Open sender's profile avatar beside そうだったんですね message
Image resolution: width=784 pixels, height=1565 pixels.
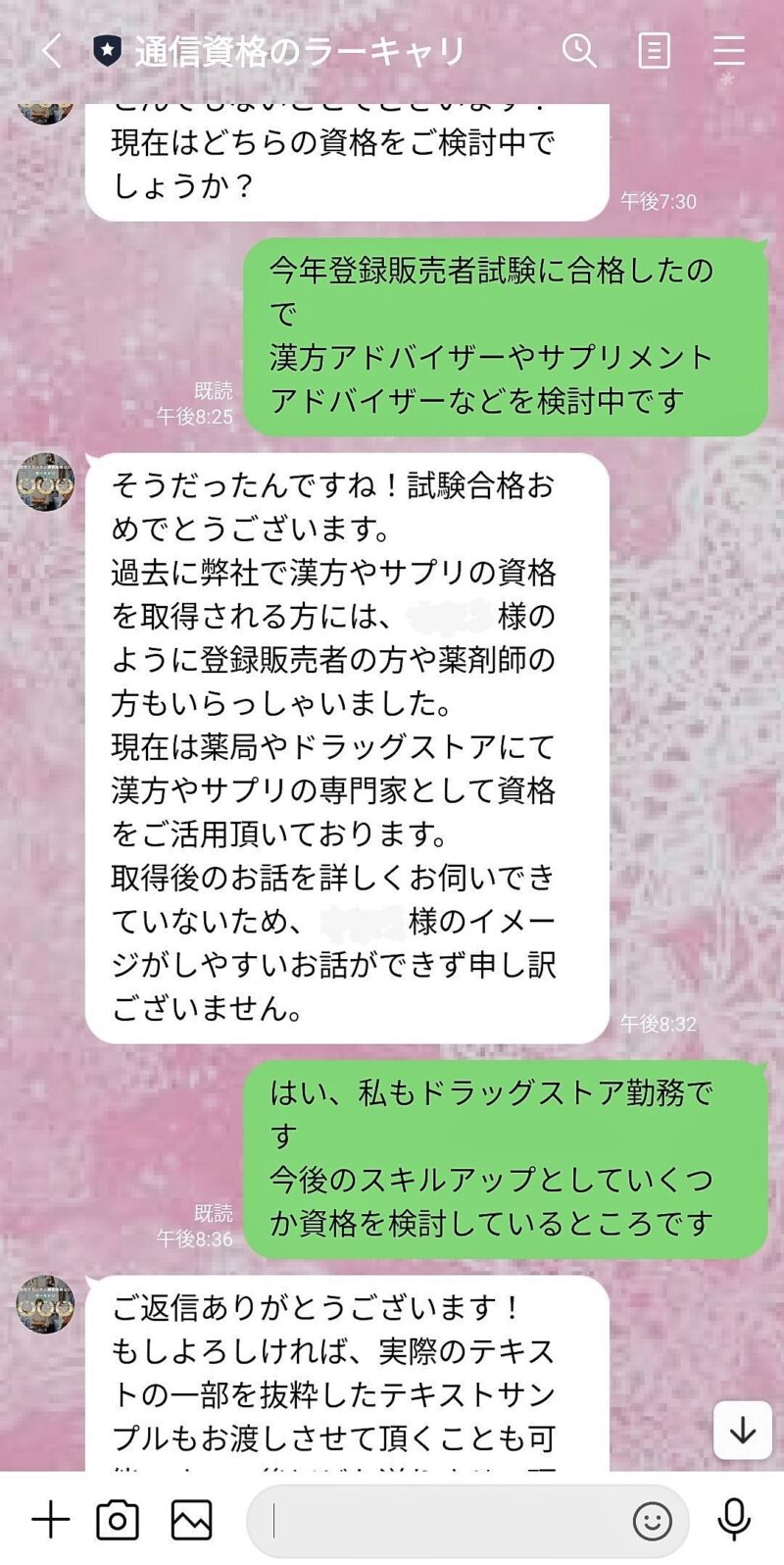coord(45,482)
